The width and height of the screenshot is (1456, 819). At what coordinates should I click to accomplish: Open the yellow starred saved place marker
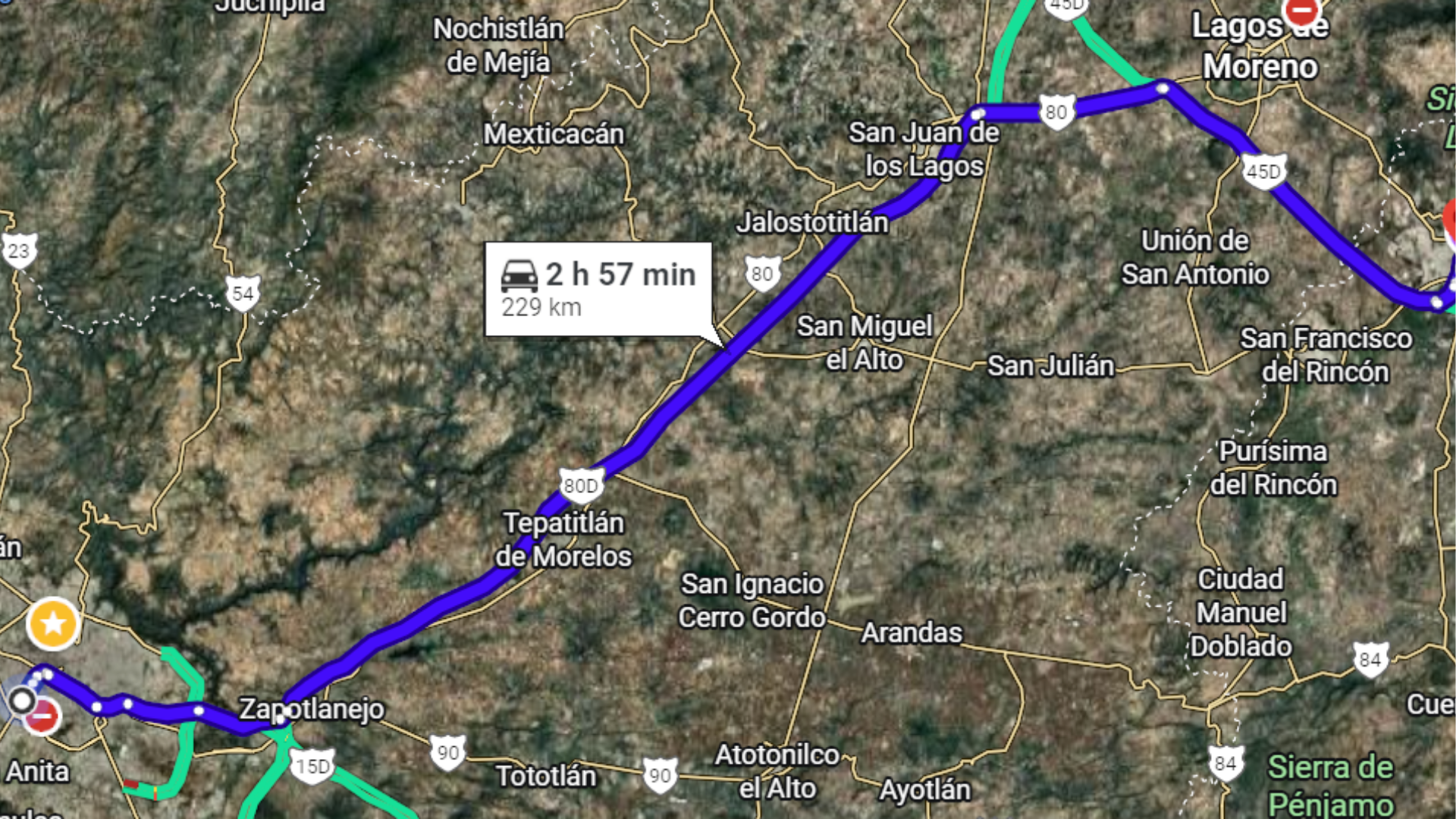pos(53,624)
